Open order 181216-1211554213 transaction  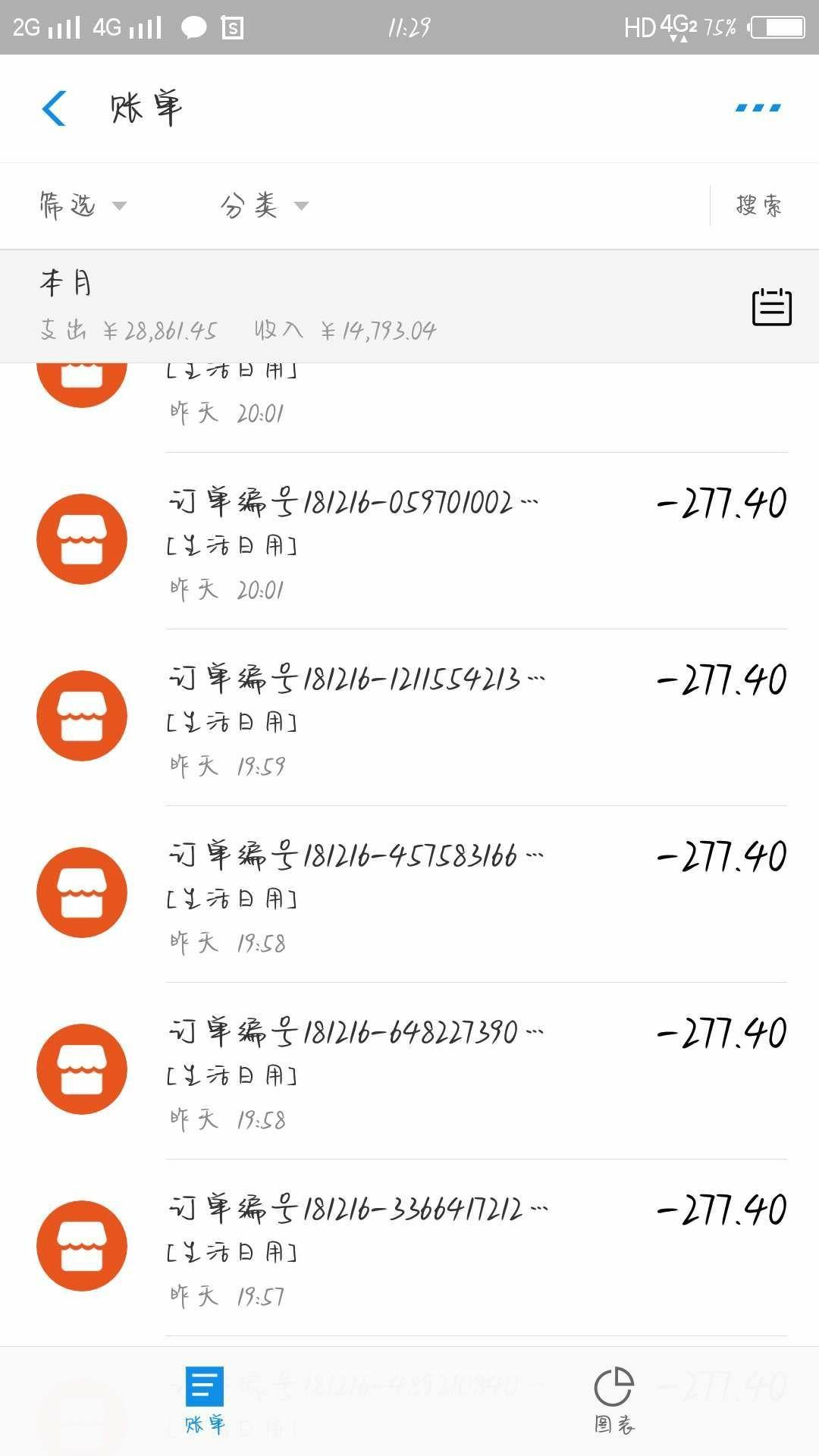[x=409, y=717]
